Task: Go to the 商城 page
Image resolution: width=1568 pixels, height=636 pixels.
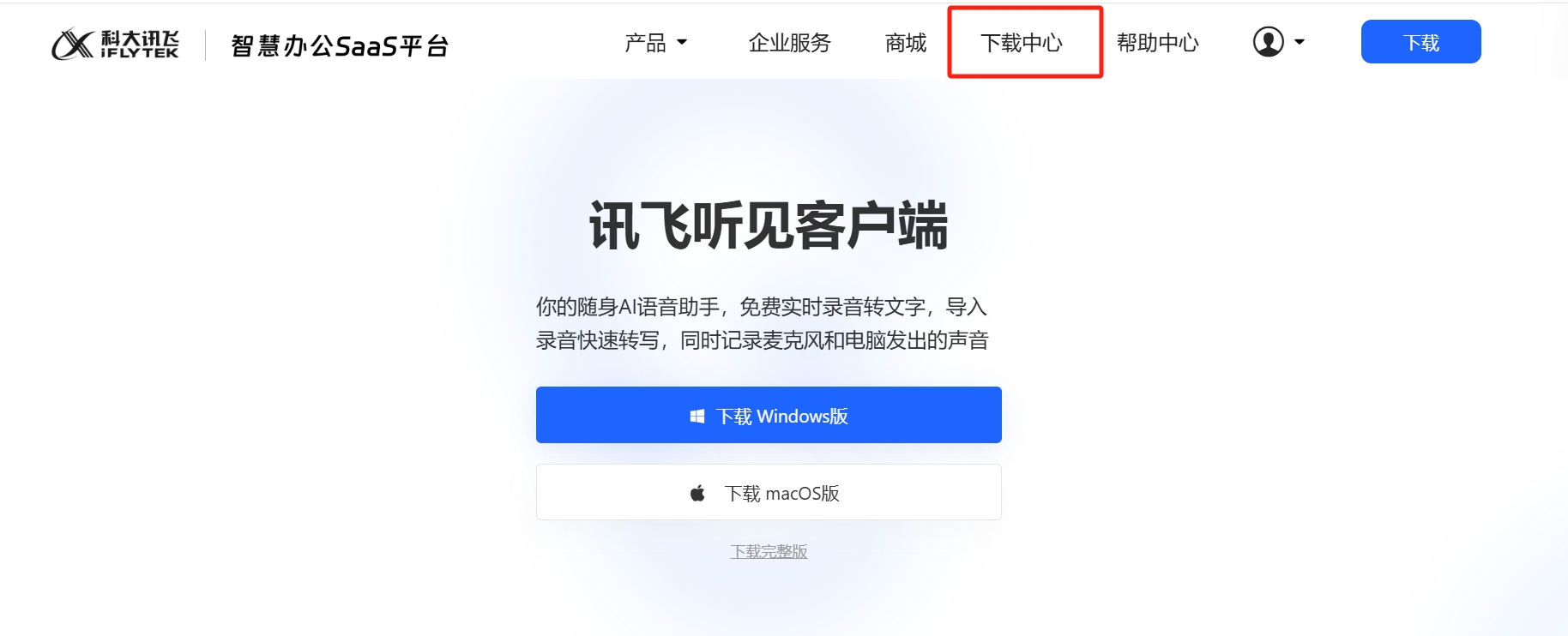Action: [x=905, y=43]
